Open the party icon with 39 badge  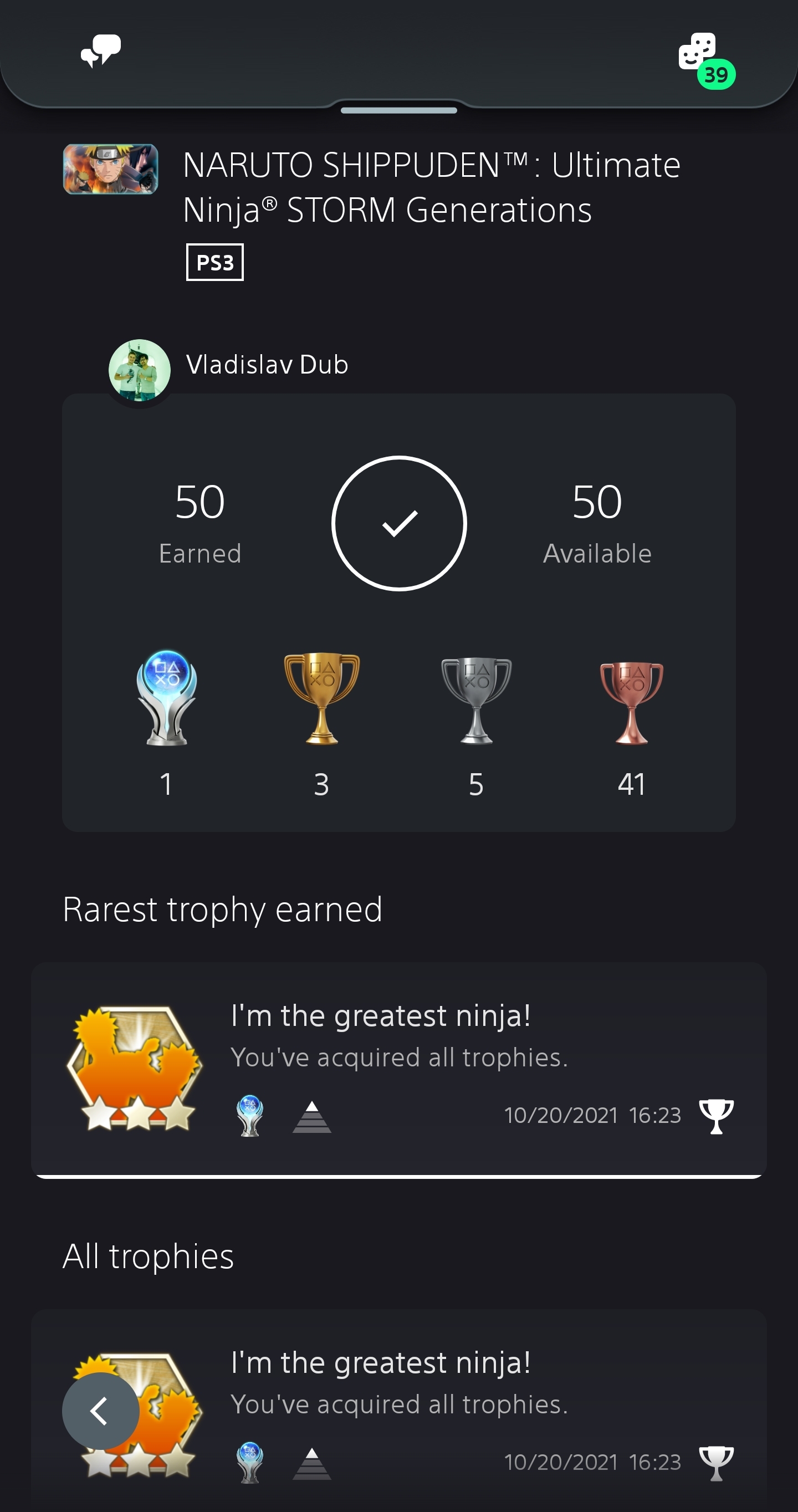(x=706, y=59)
